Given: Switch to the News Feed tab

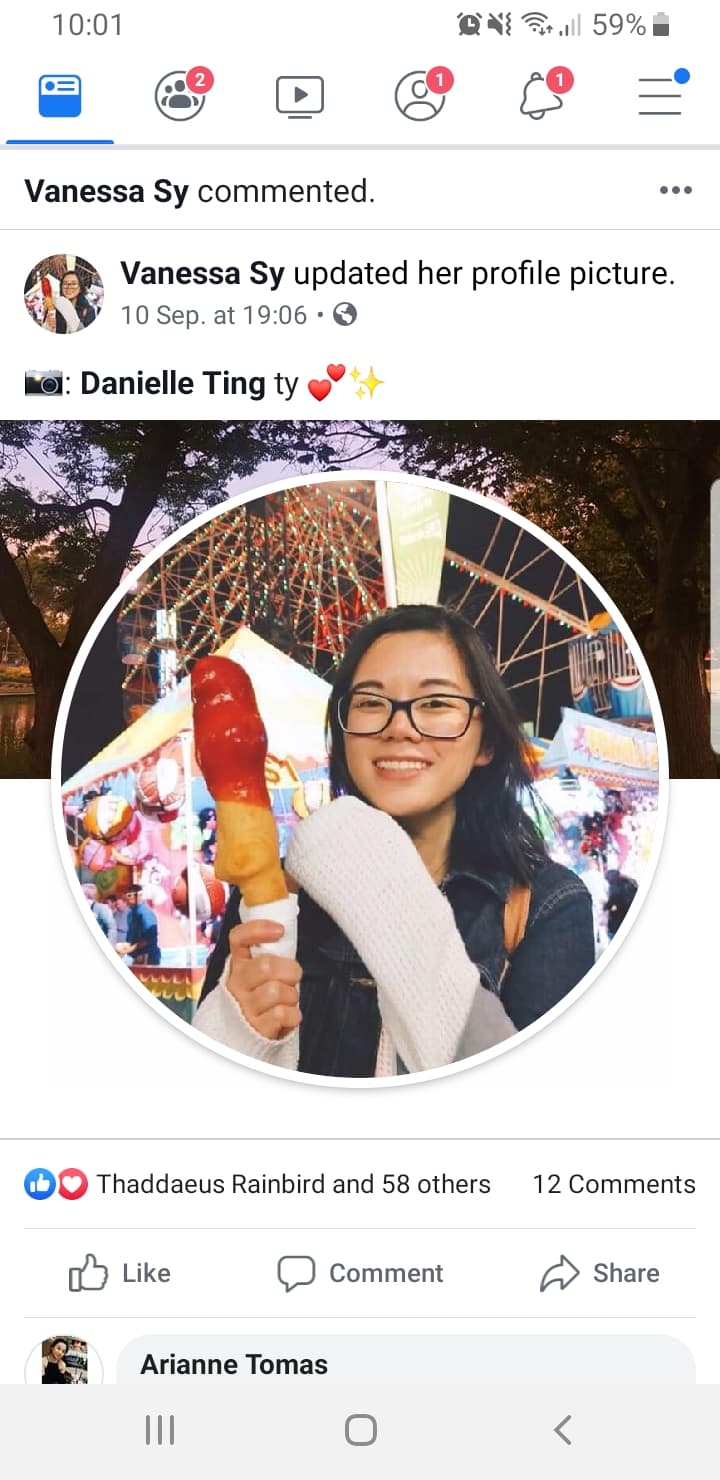Looking at the screenshot, I should (x=60, y=97).
